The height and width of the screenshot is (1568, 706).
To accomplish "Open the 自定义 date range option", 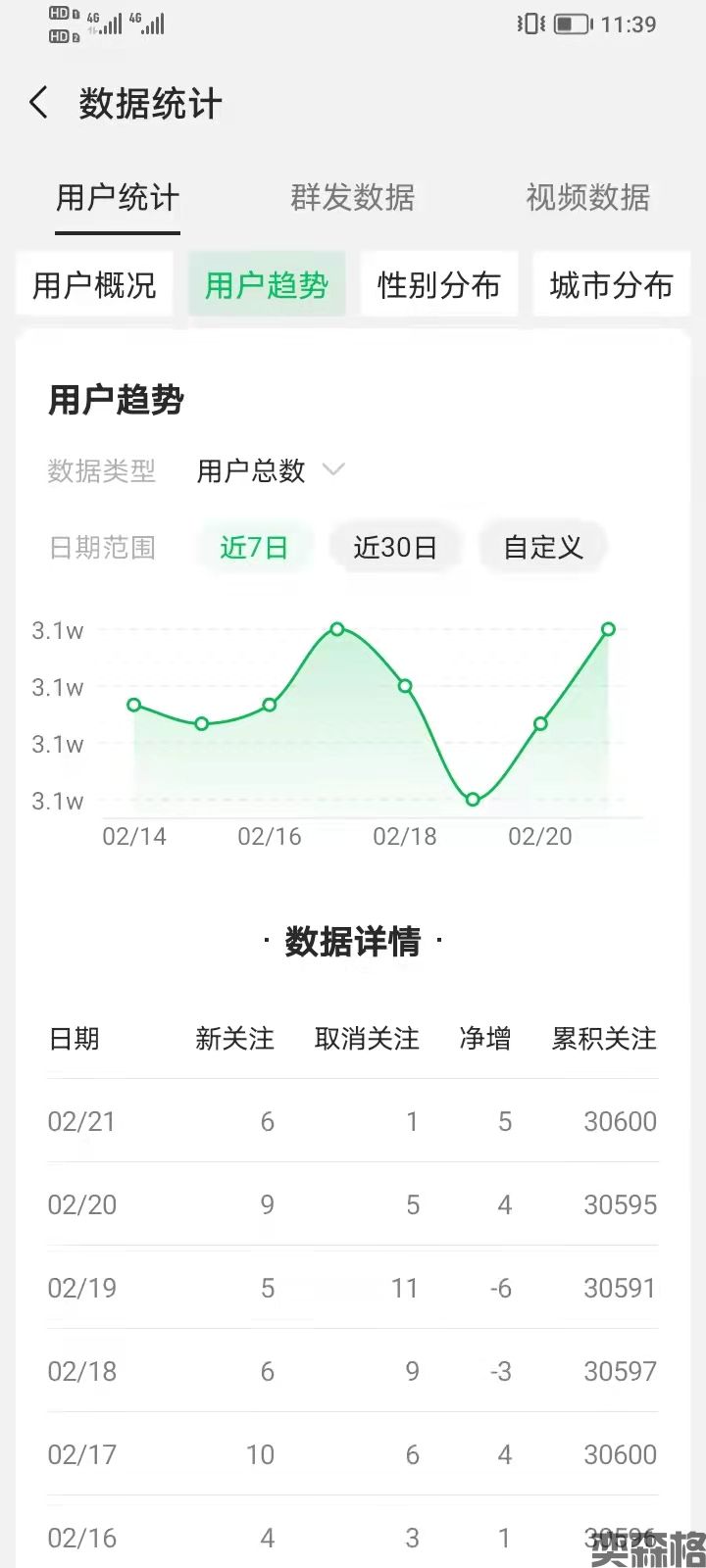I will [542, 547].
